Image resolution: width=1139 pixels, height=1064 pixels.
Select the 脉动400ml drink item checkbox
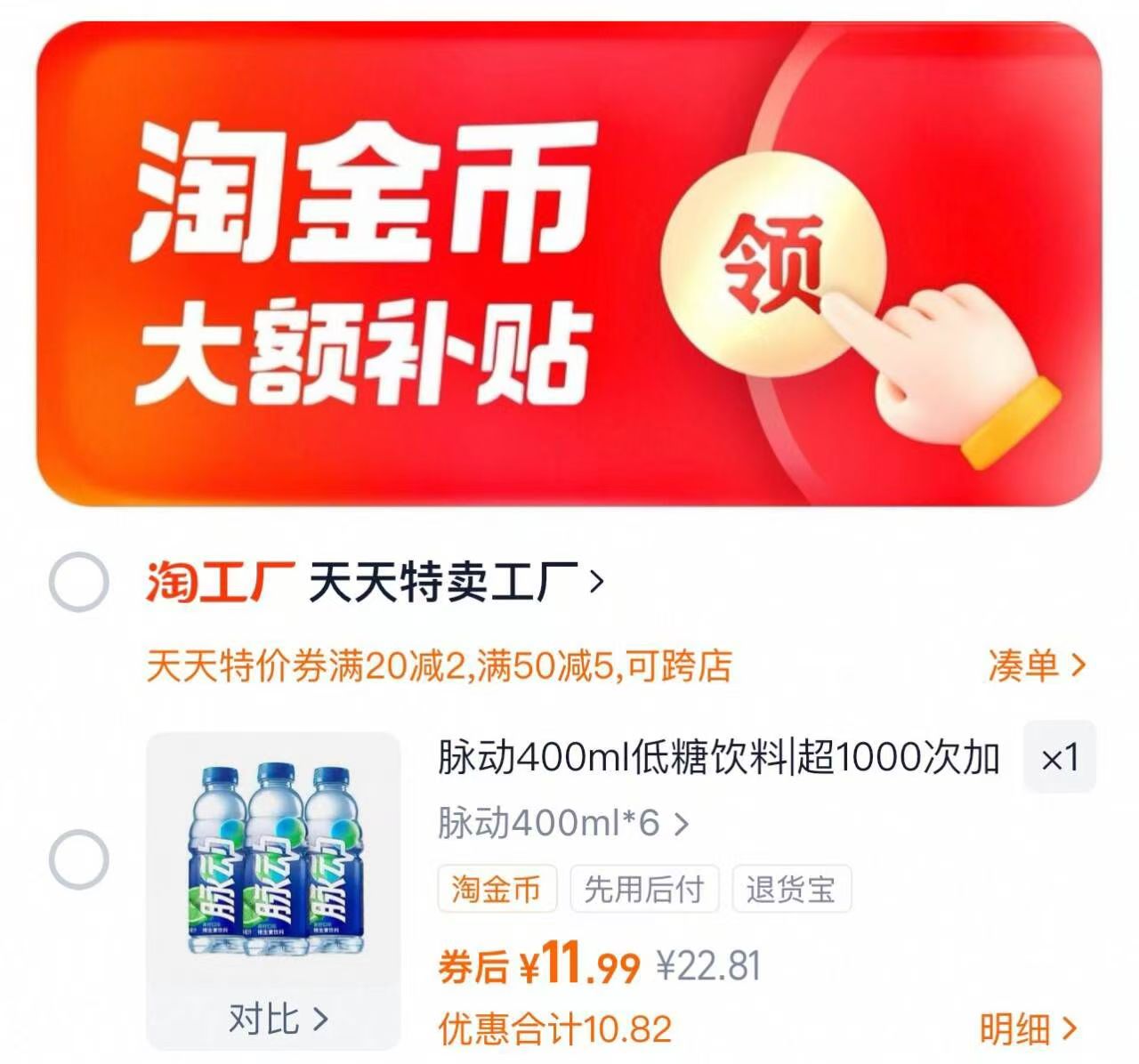click(78, 859)
